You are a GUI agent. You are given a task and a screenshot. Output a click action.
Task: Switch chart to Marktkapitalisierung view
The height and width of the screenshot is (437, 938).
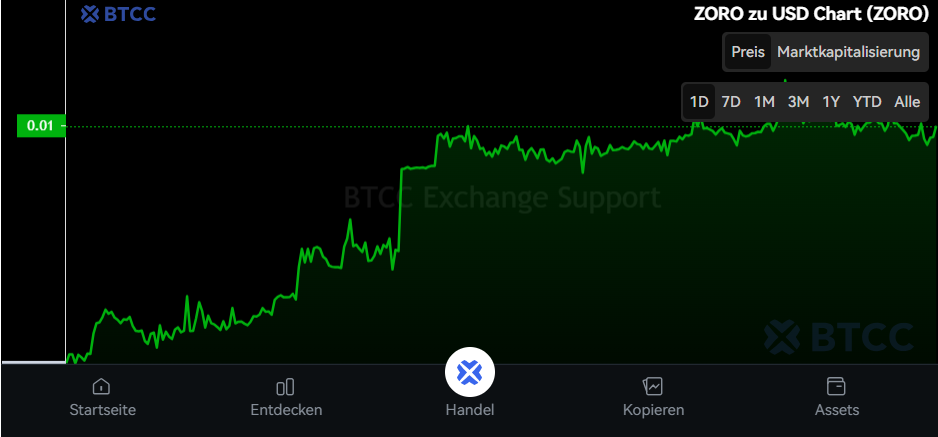coord(848,52)
